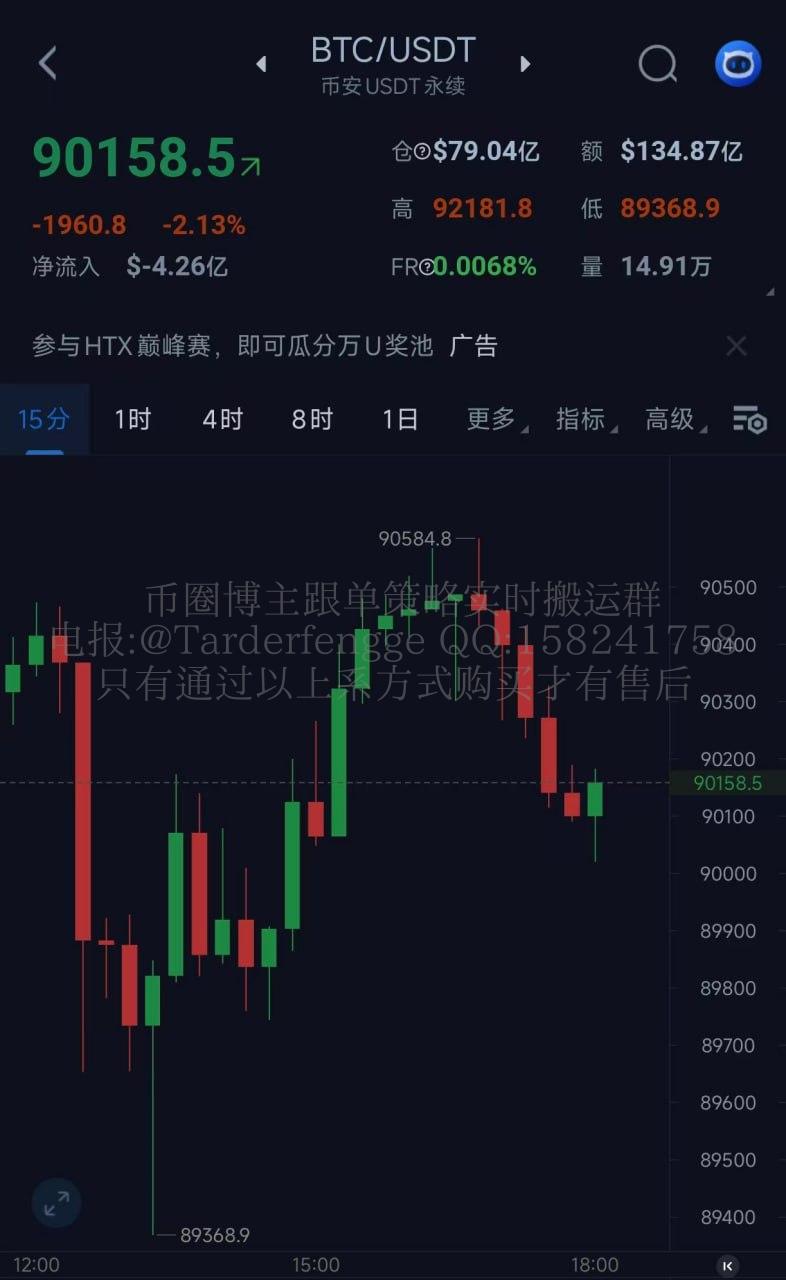The height and width of the screenshot is (1280, 786).
Task: Select the 15分 timeframe
Action: coord(44,419)
